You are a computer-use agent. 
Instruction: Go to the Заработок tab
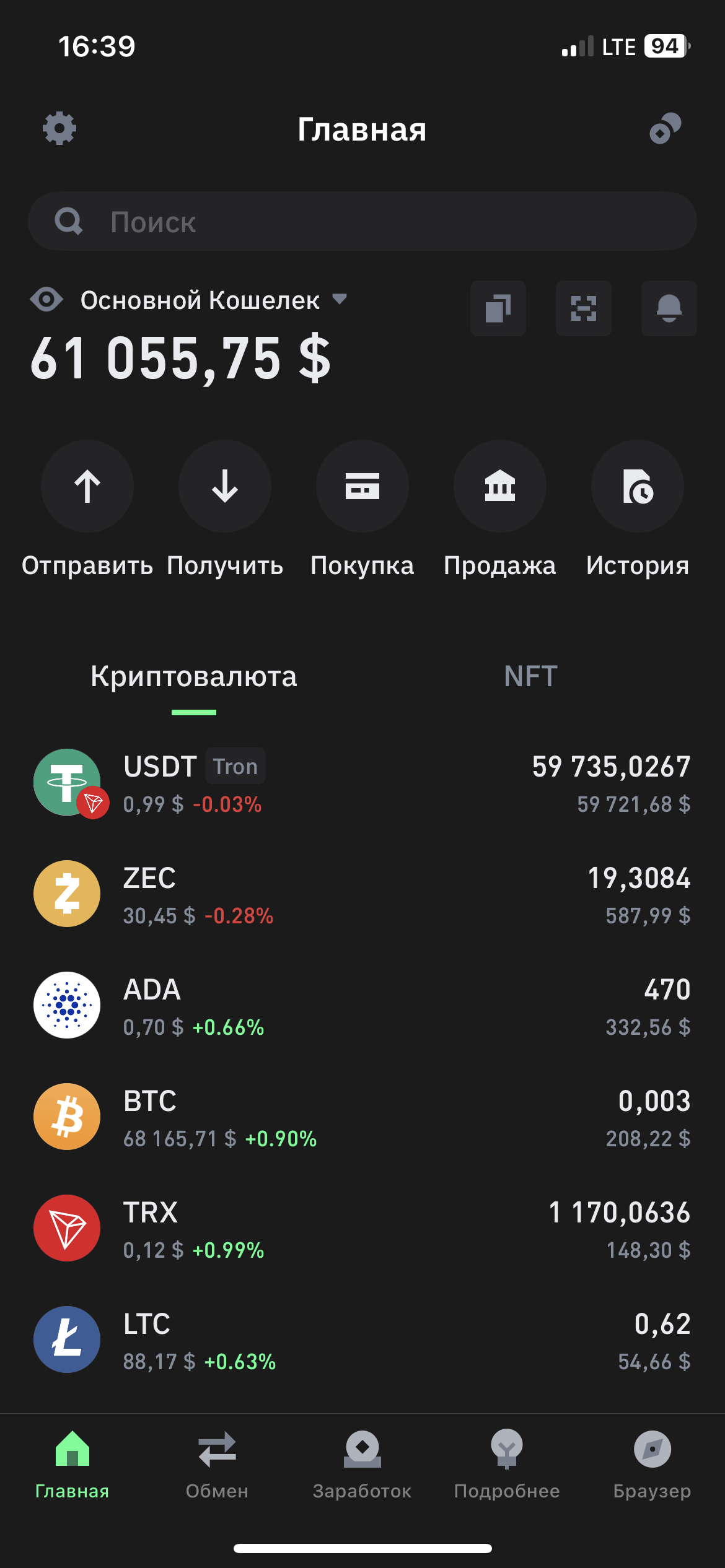(x=362, y=1465)
